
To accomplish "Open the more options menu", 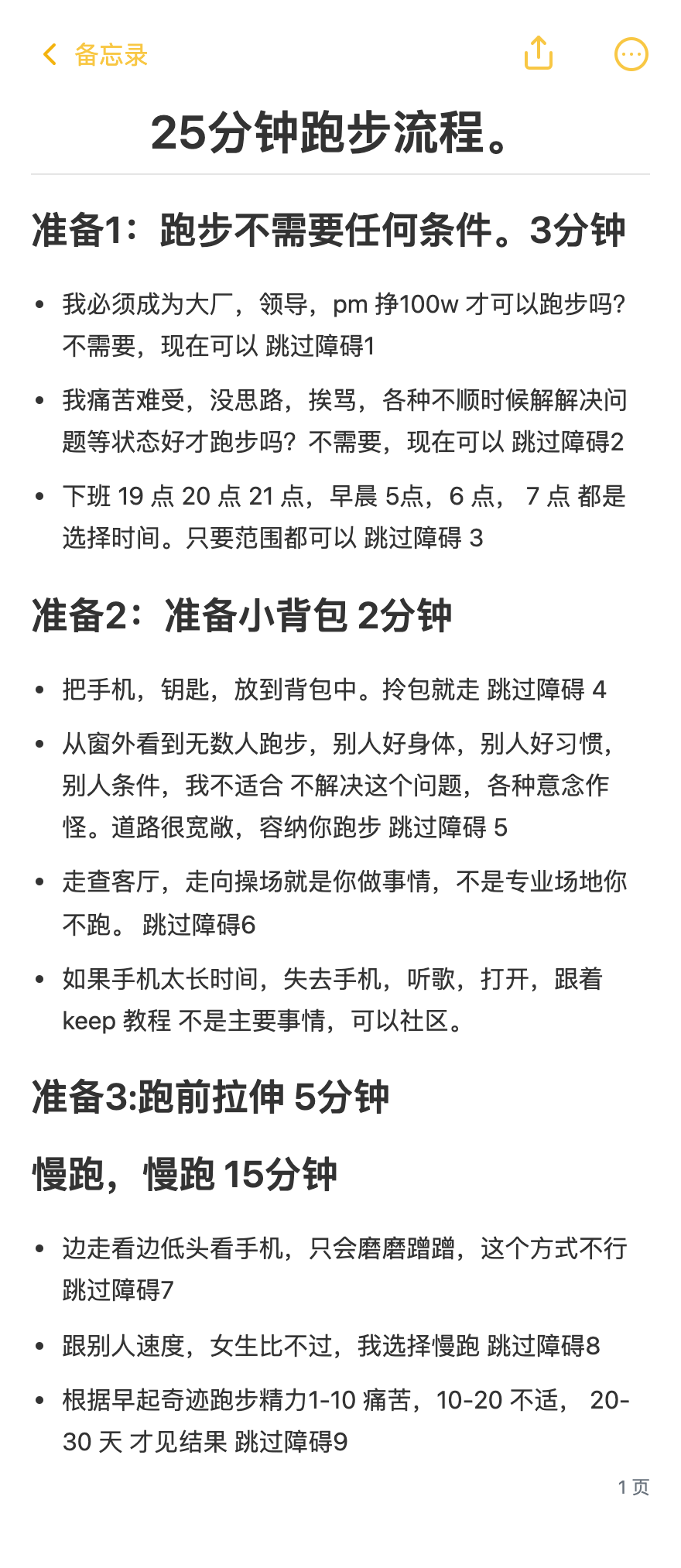I will point(631,55).
